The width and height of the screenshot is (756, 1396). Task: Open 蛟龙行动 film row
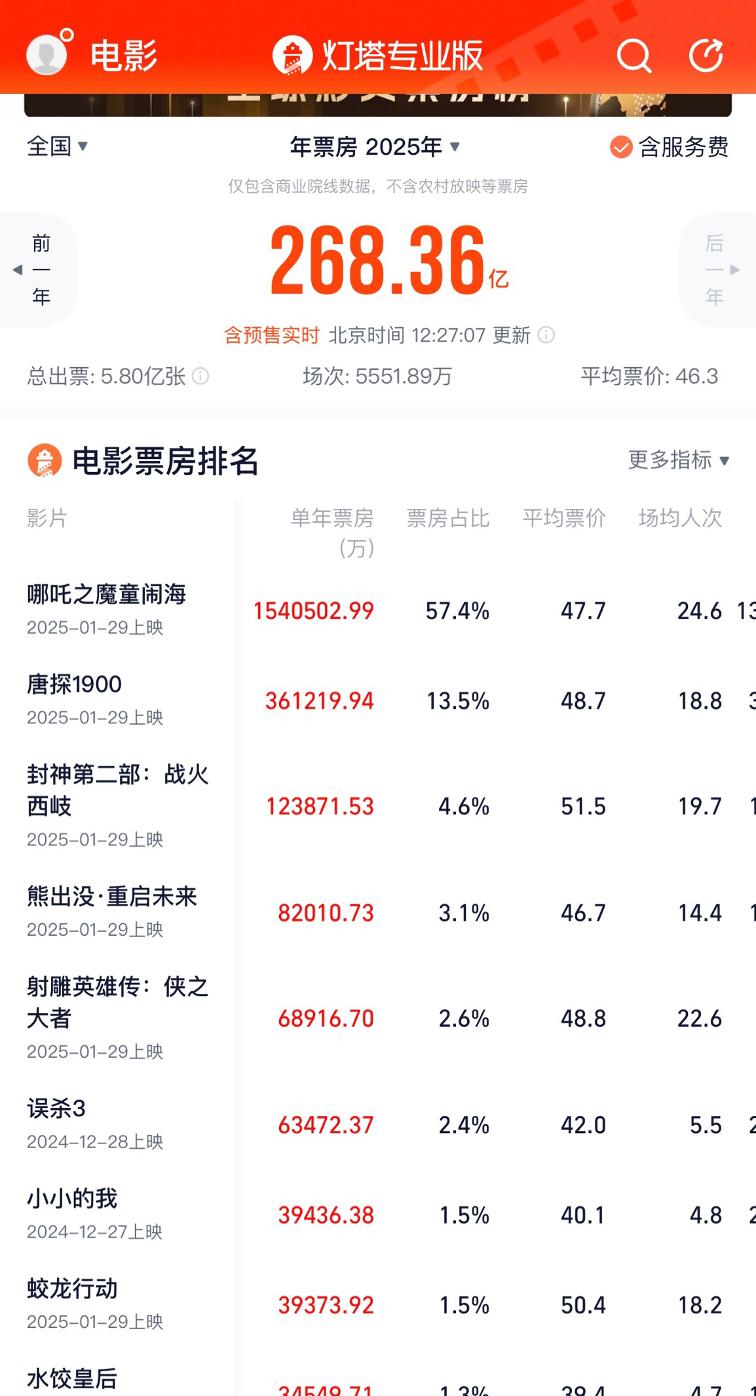click(x=378, y=1303)
